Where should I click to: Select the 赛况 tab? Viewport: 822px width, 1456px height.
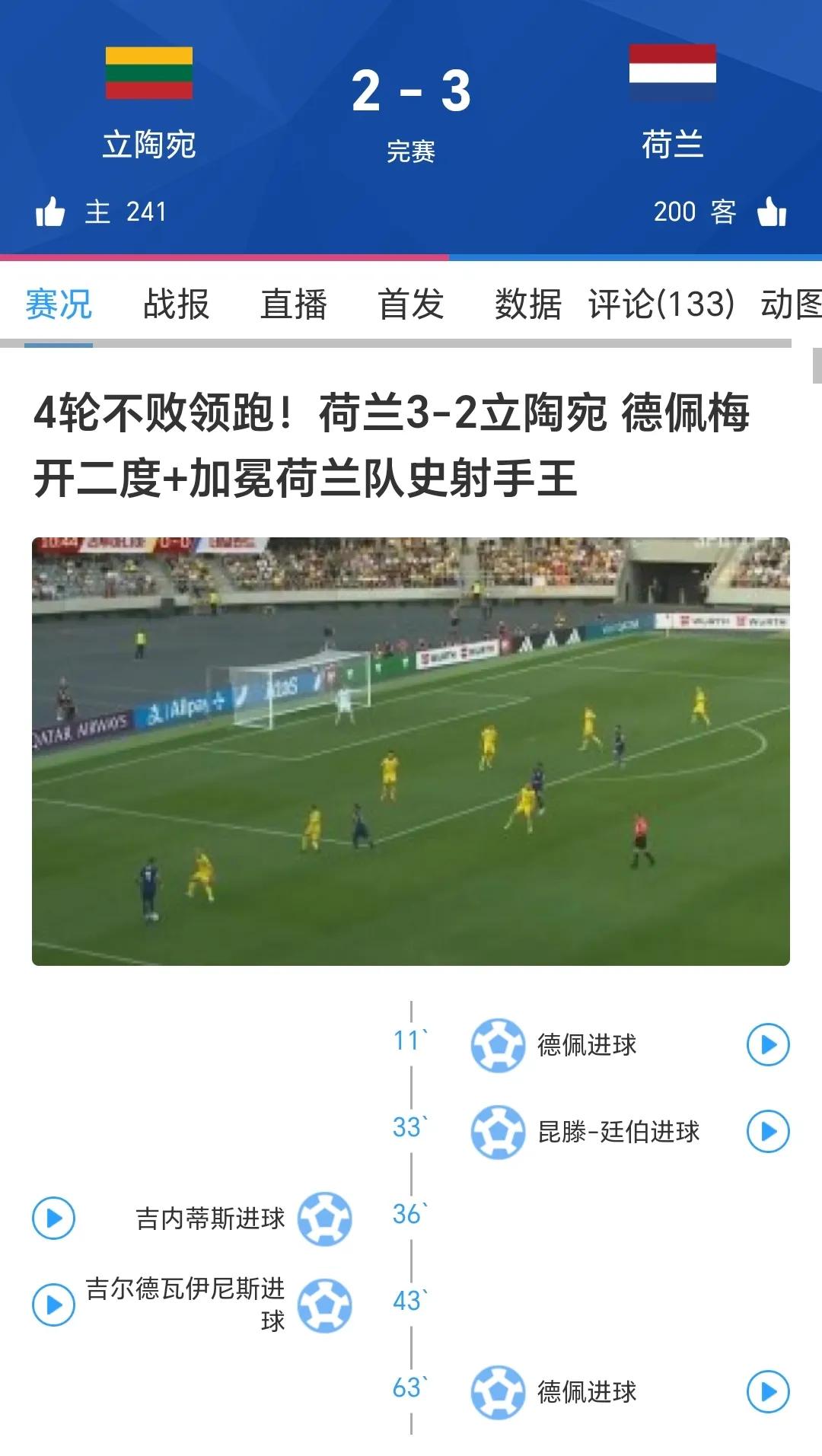coord(59,304)
